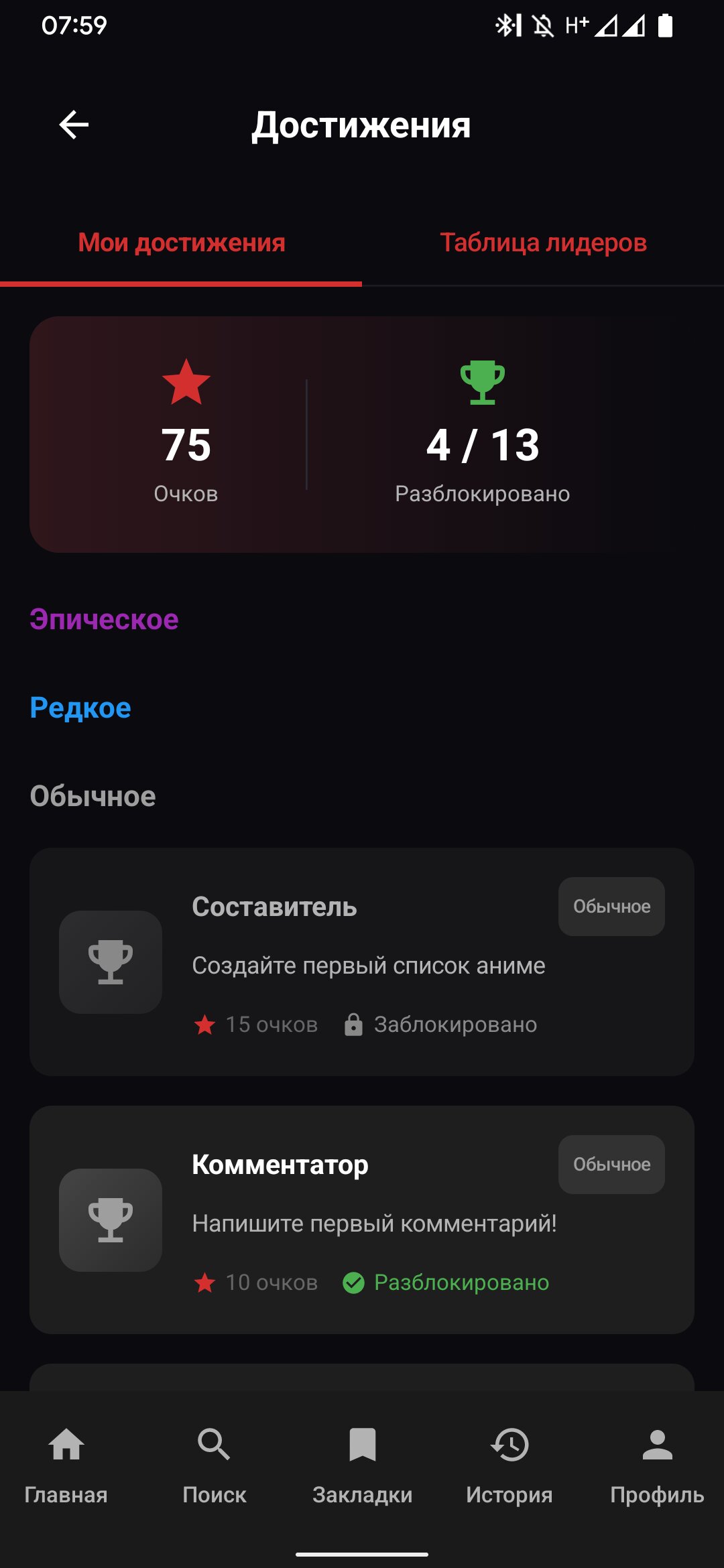Image resolution: width=724 pixels, height=1568 pixels.
Task: Switch to the История tab
Action: coord(509,1465)
